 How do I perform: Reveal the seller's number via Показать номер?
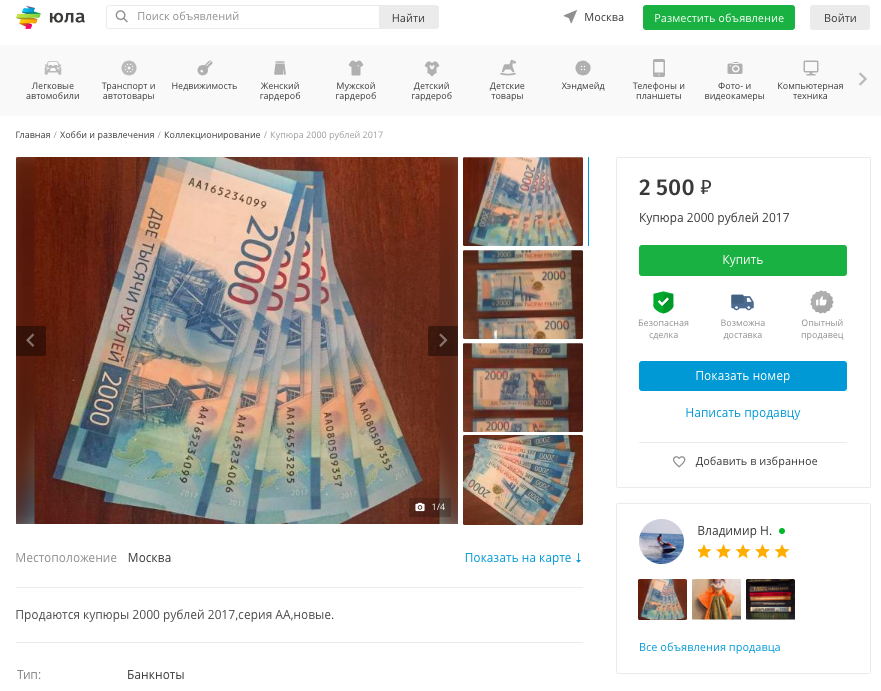tap(742, 376)
